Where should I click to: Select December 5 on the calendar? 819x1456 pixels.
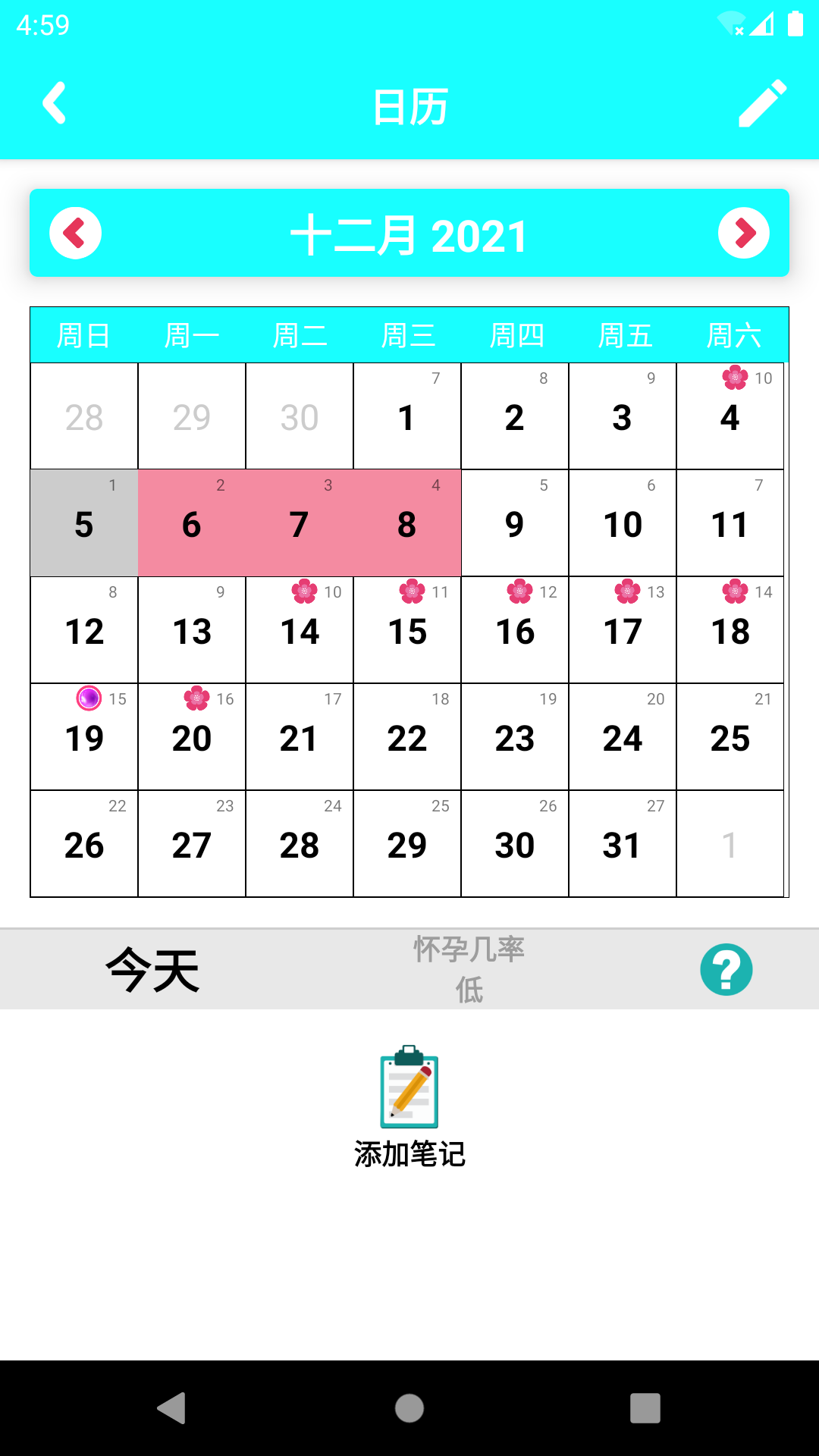click(84, 523)
